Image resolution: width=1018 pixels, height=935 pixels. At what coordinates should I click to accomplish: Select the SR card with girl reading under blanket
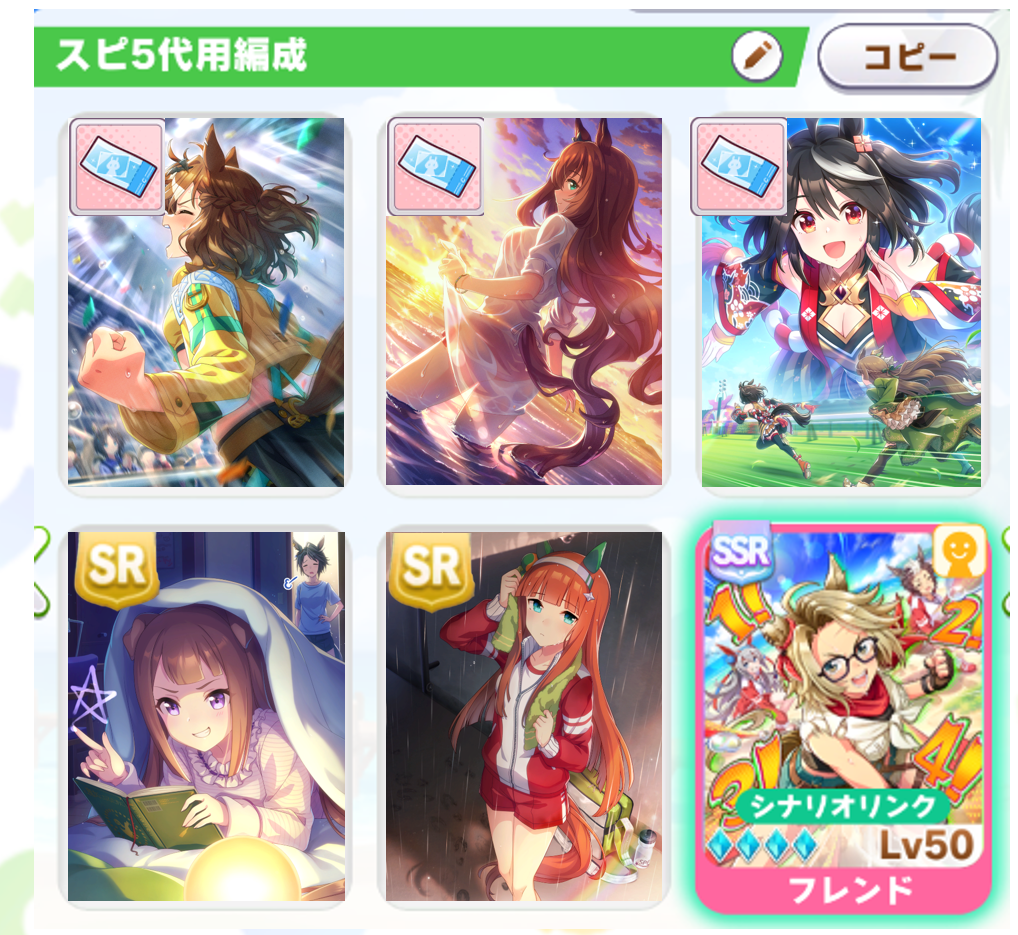coord(206,716)
